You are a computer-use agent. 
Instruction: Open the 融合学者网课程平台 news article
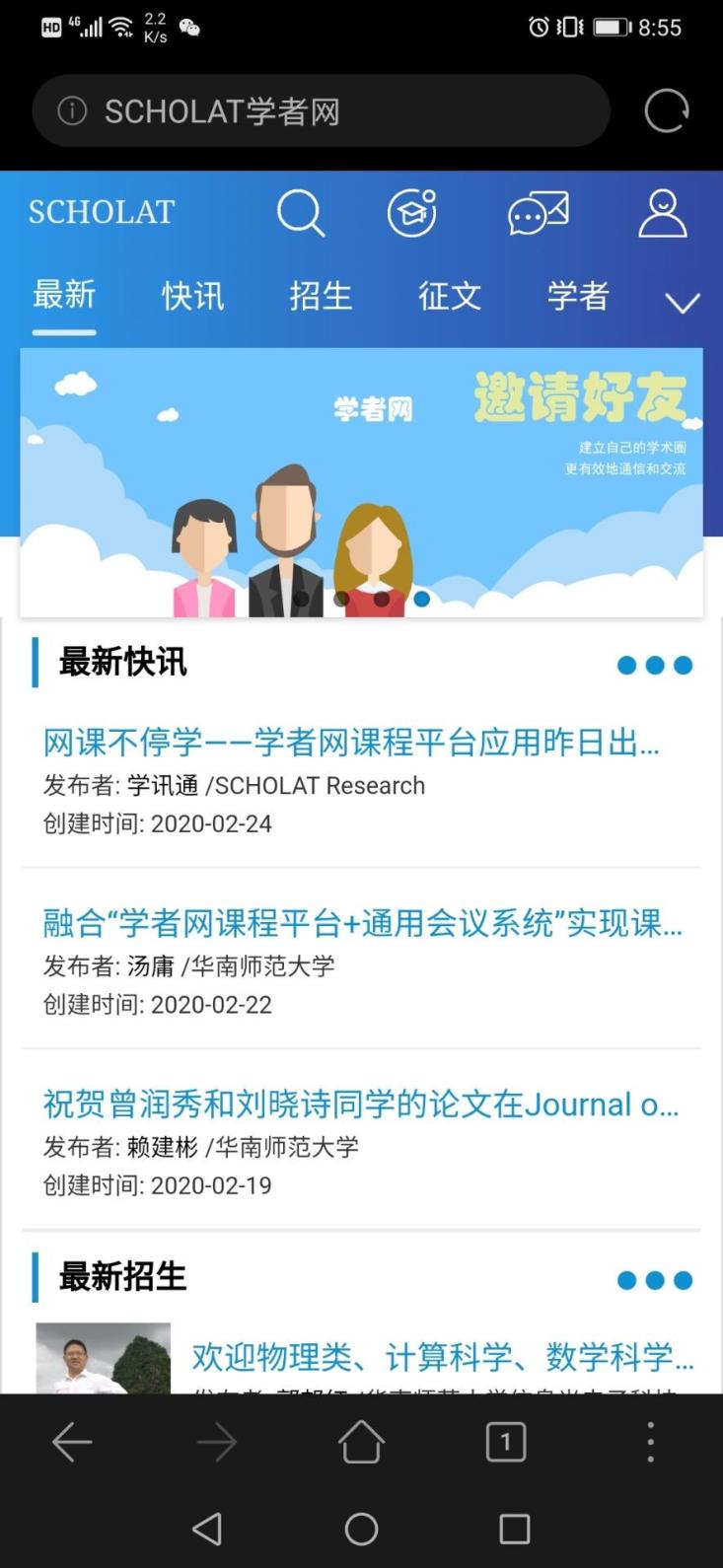362,923
